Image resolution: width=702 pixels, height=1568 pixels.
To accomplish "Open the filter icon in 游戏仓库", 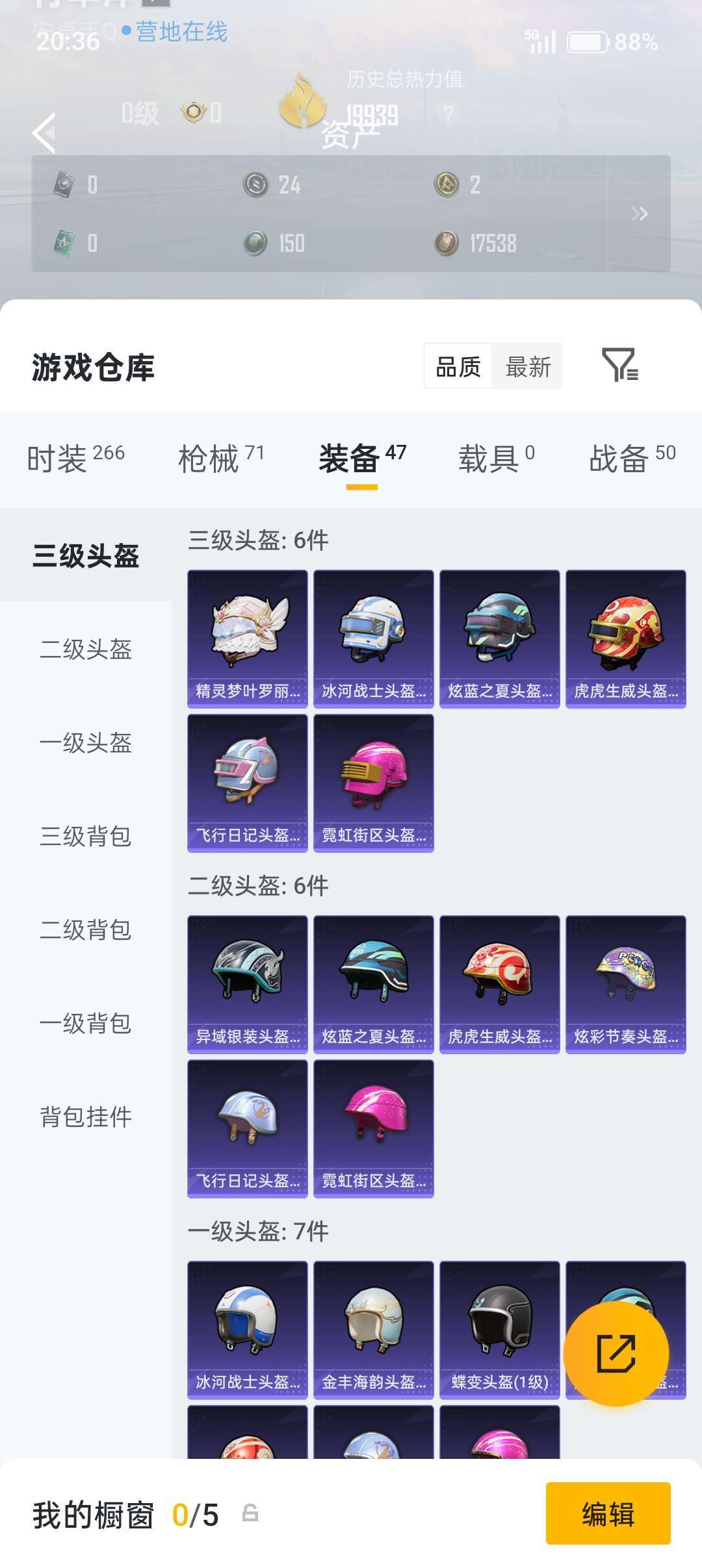I will (620, 365).
